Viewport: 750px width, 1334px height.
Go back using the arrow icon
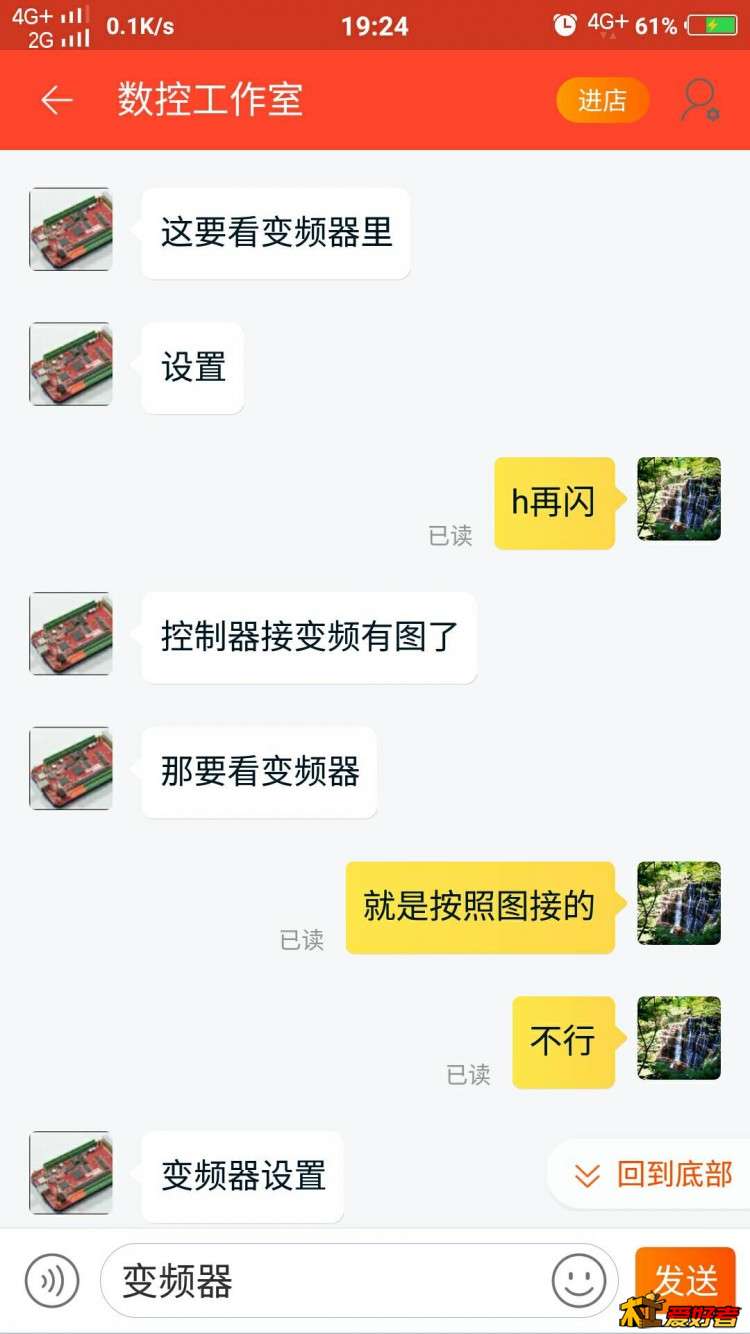pos(57,100)
